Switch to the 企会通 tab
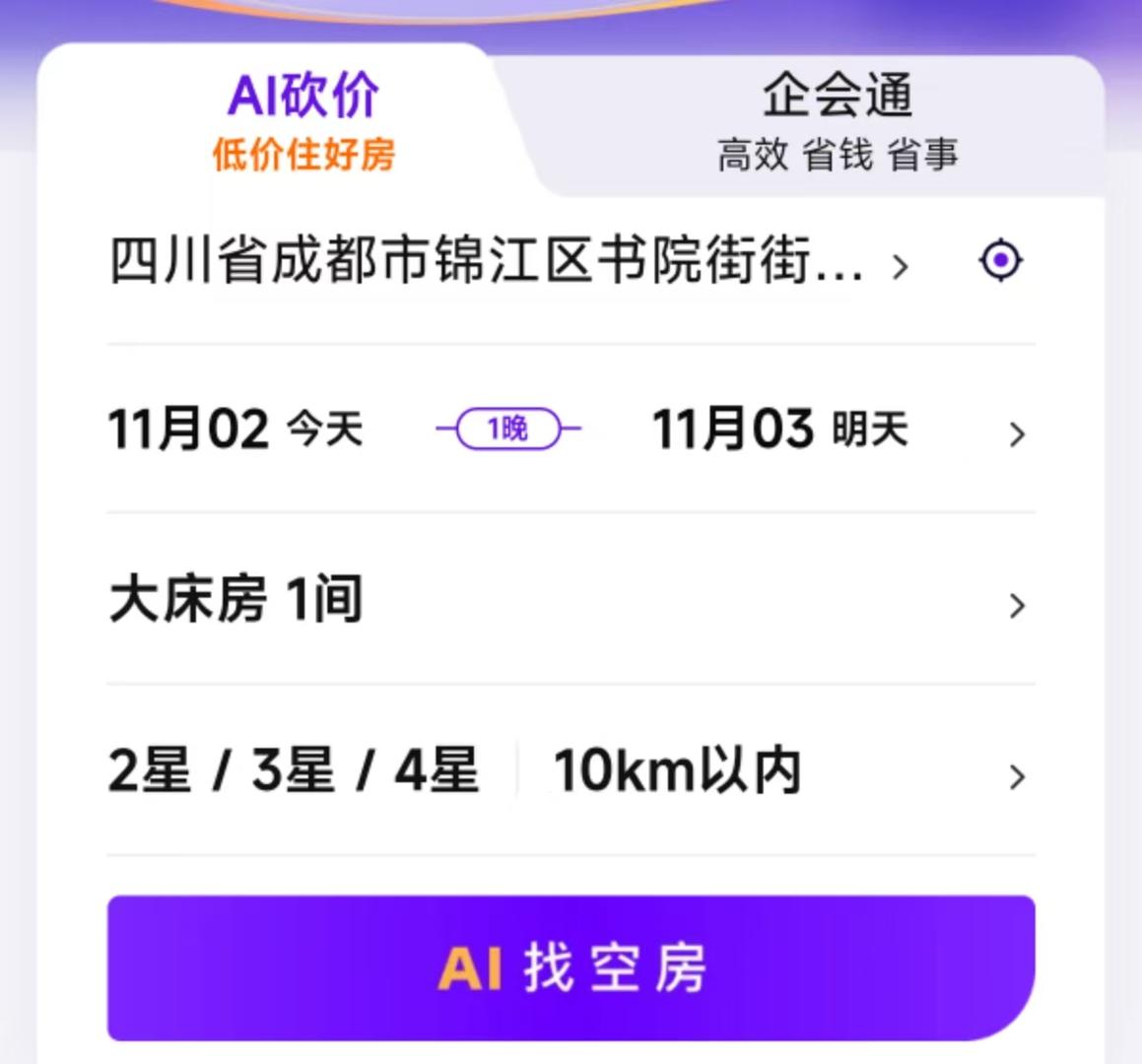This screenshot has height=1064, width=1142. (837, 122)
